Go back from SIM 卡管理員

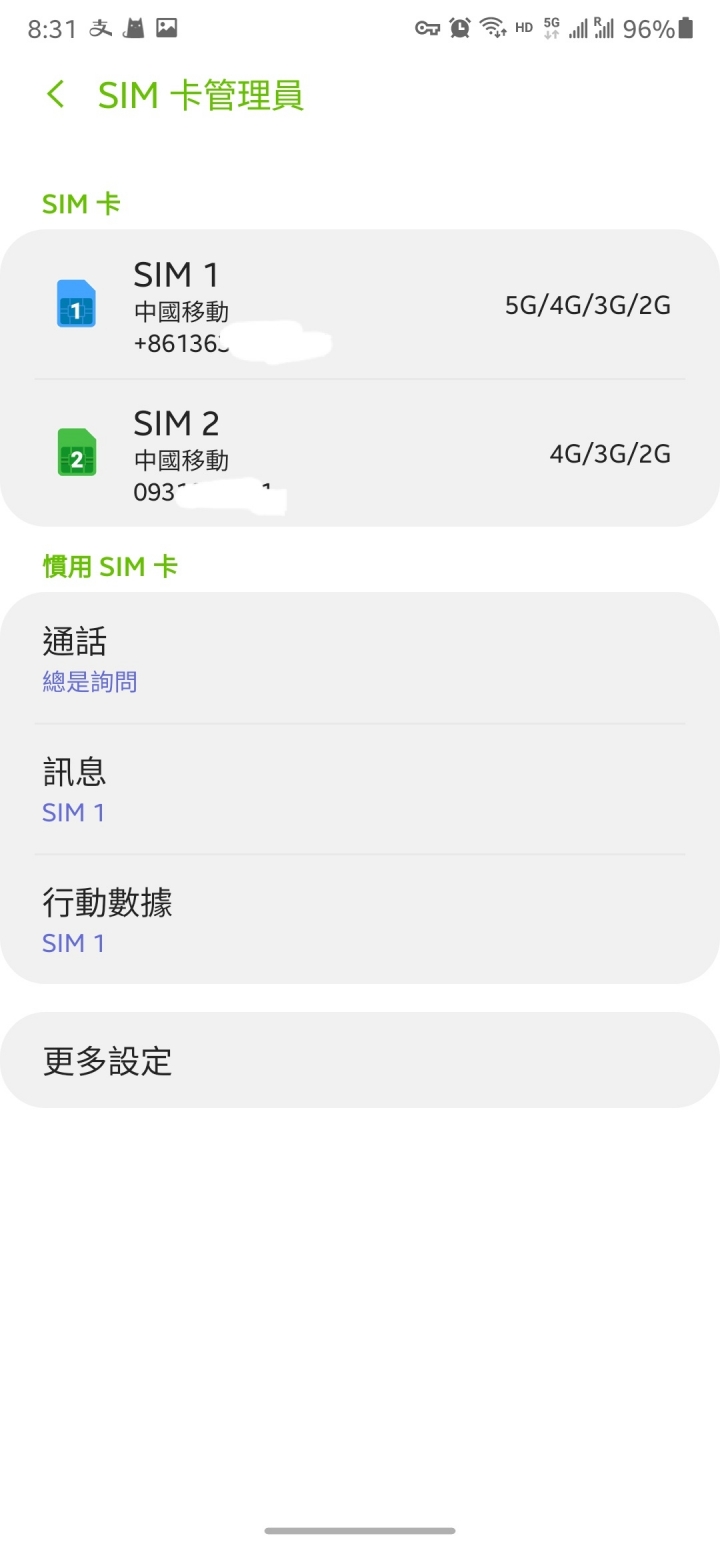[56, 95]
